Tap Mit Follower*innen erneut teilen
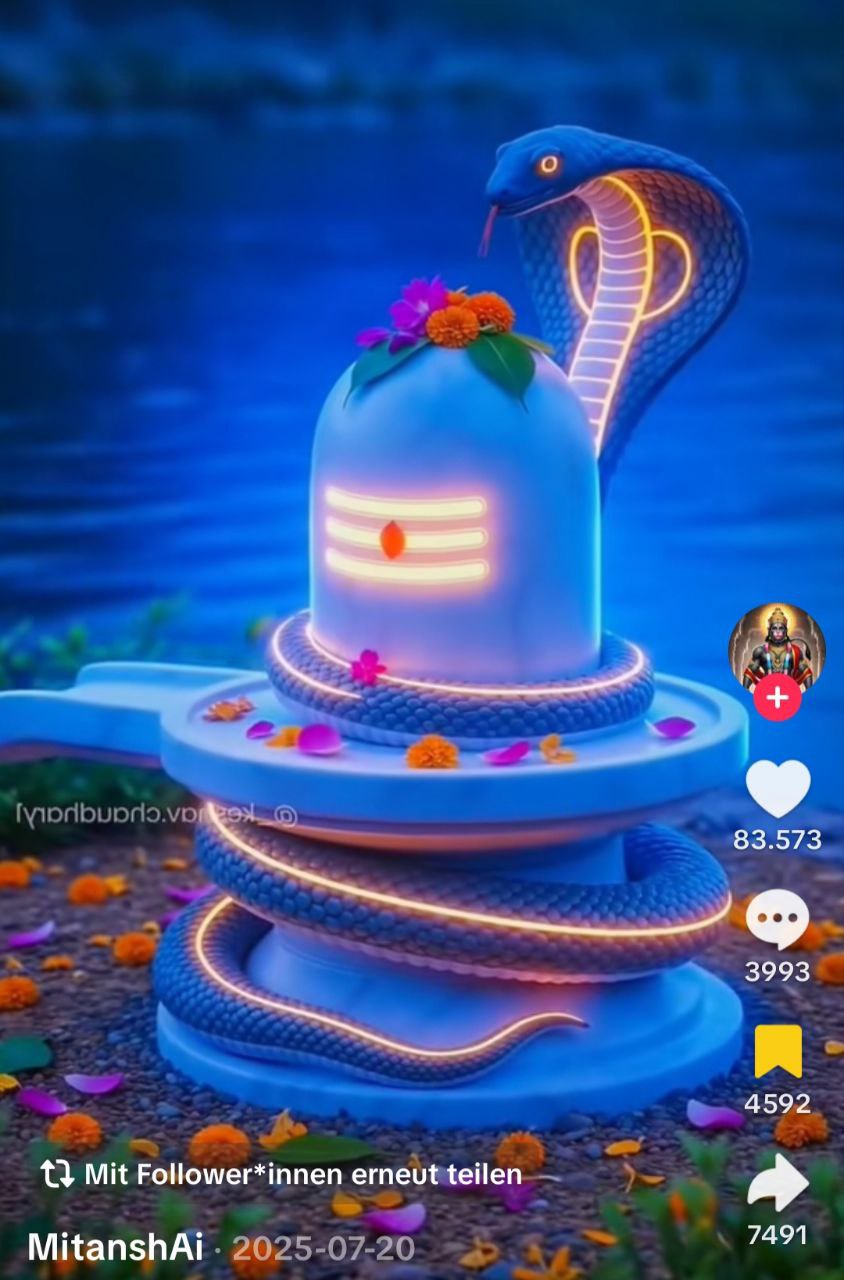844x1280 pixels. [x=282, y=1174]
